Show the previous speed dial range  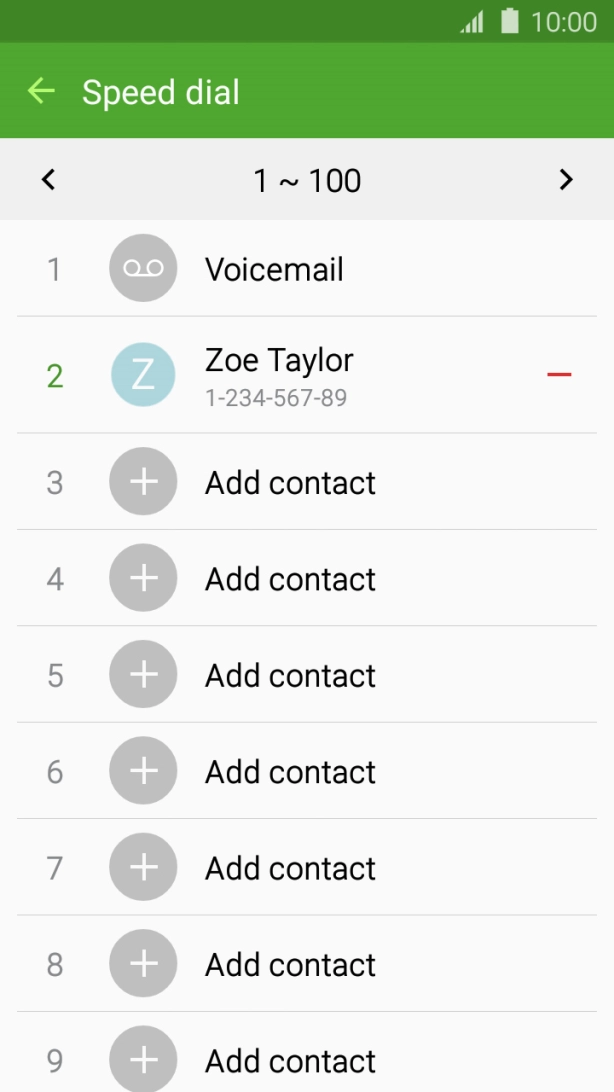(x=48, y=180)
